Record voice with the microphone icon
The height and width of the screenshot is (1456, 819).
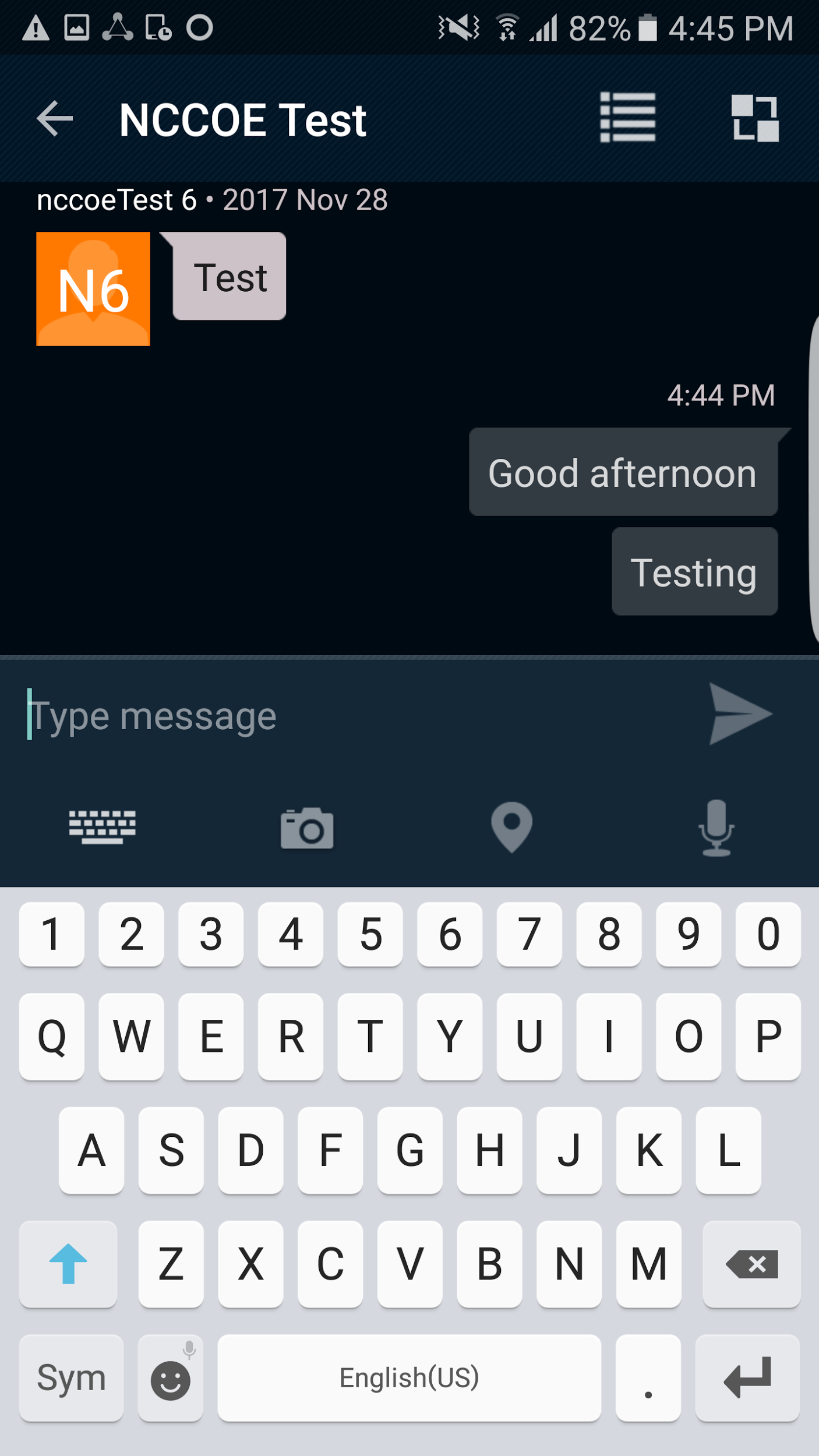click(x=716, y=828)
